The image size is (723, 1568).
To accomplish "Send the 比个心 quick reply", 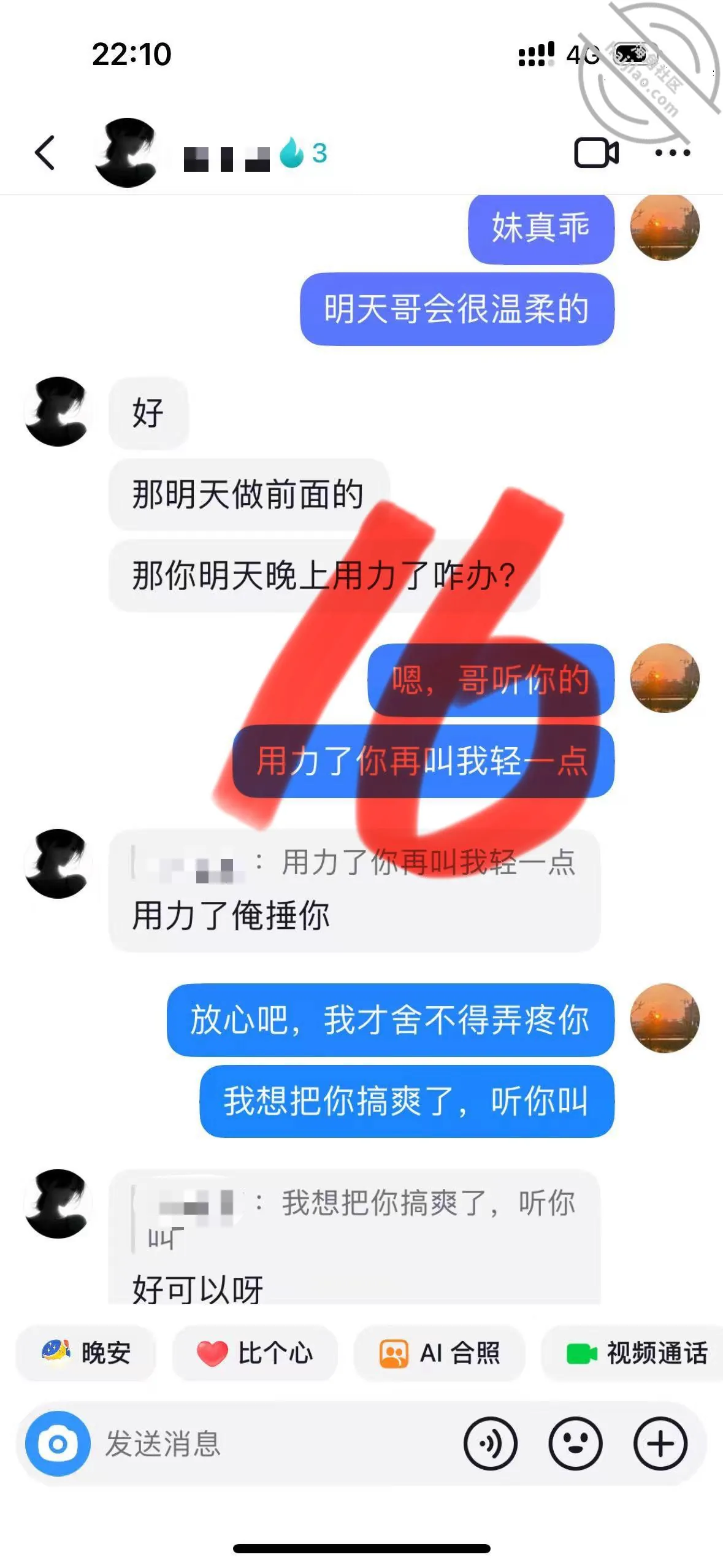I will [x=254, y=1353].
